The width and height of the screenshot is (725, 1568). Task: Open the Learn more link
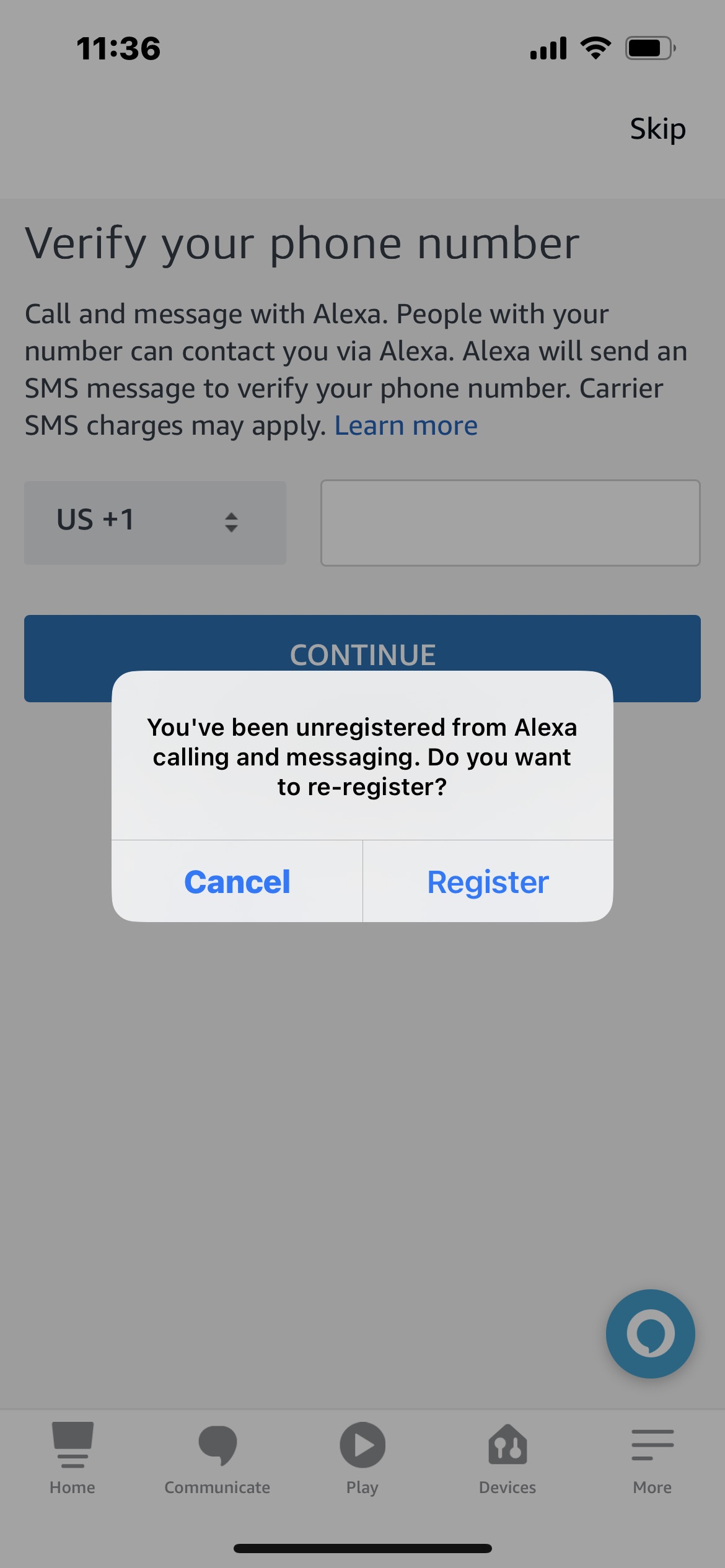[406, 426]
